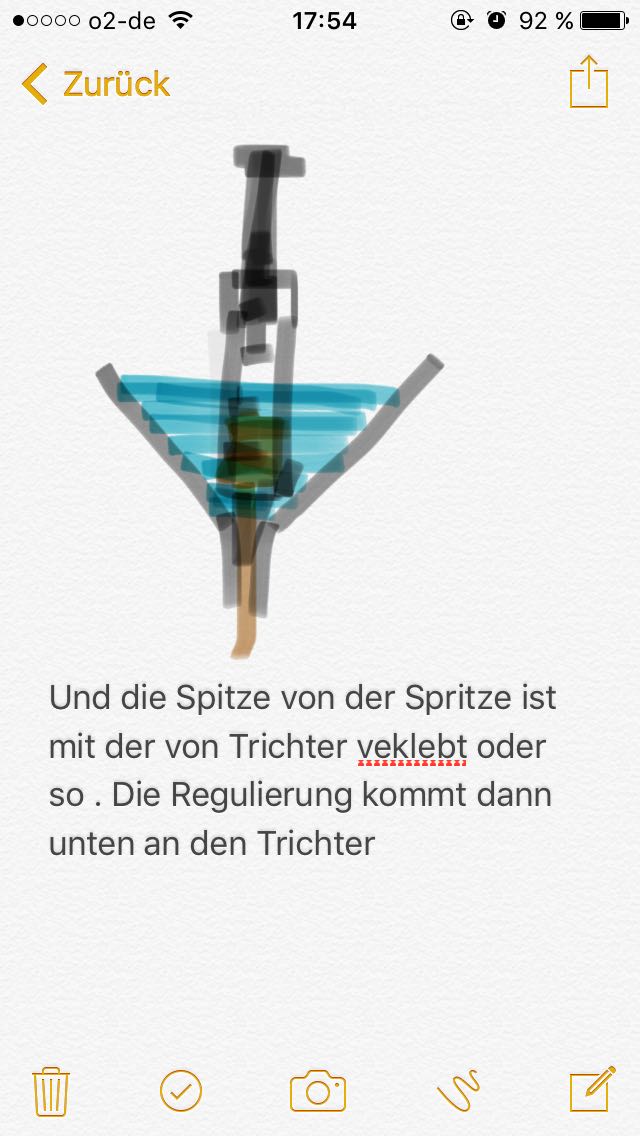Start a new sketch with the squiggle icon
640x1136 pixels.
pyautogui.click(x=459, y=1090)
